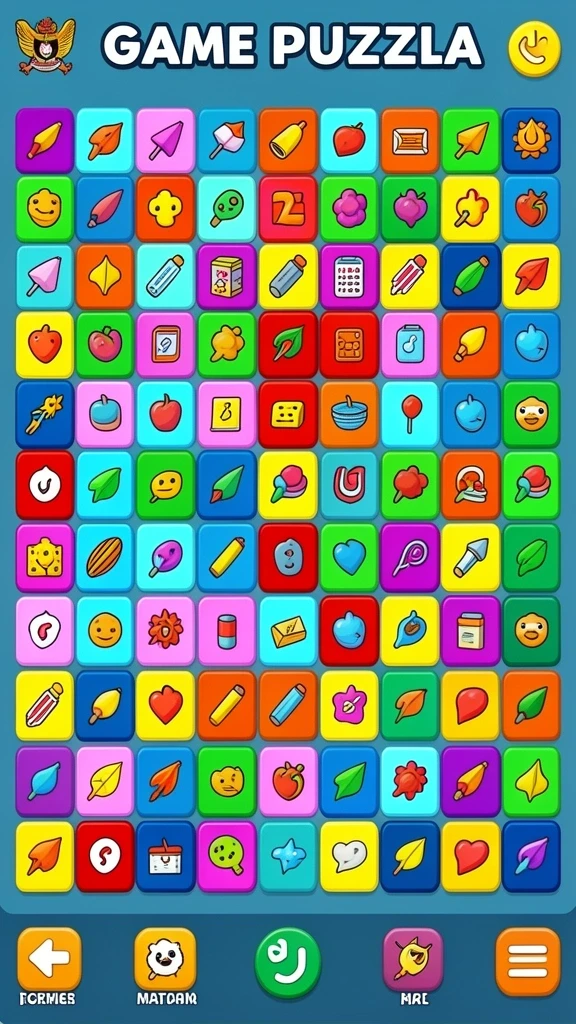Choose the white heart bubble tile on yellow
Image resolution: width=576 pixels, height=1024 pixels.
click(x=349, y=856)
